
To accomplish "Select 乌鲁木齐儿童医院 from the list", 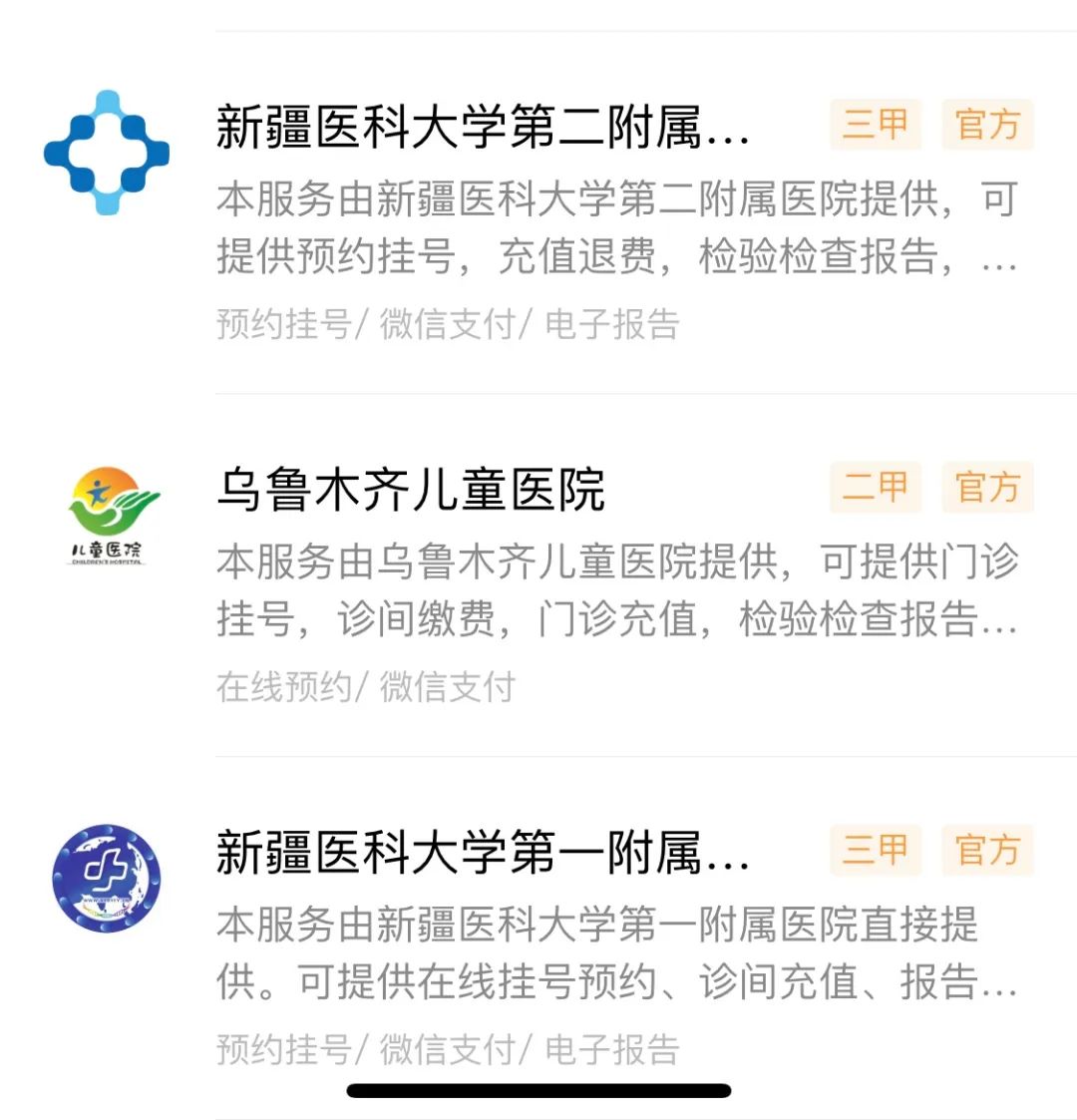I will (x=411, y=490).
